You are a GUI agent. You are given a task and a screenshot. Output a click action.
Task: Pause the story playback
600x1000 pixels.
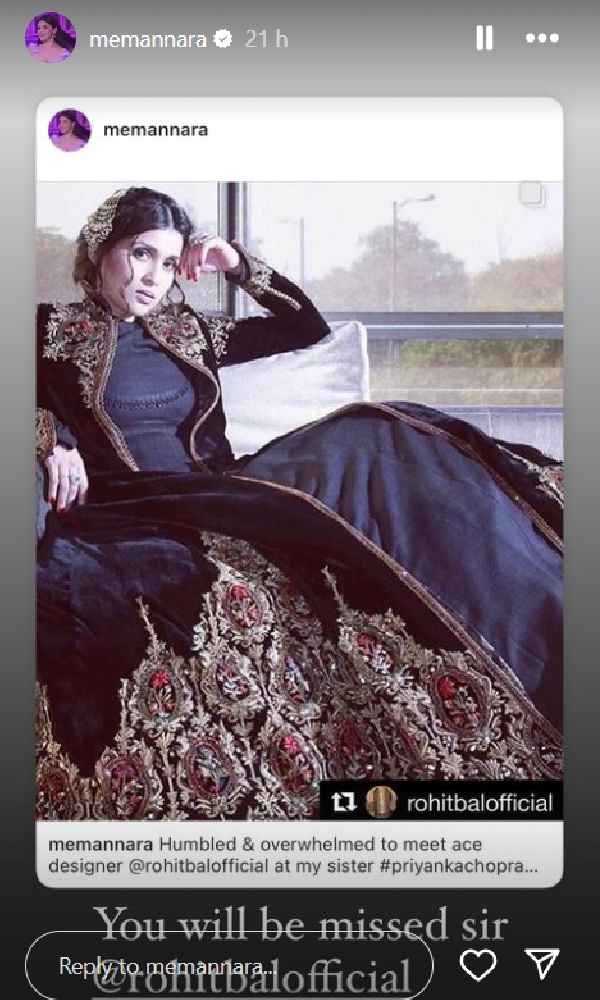484,39
